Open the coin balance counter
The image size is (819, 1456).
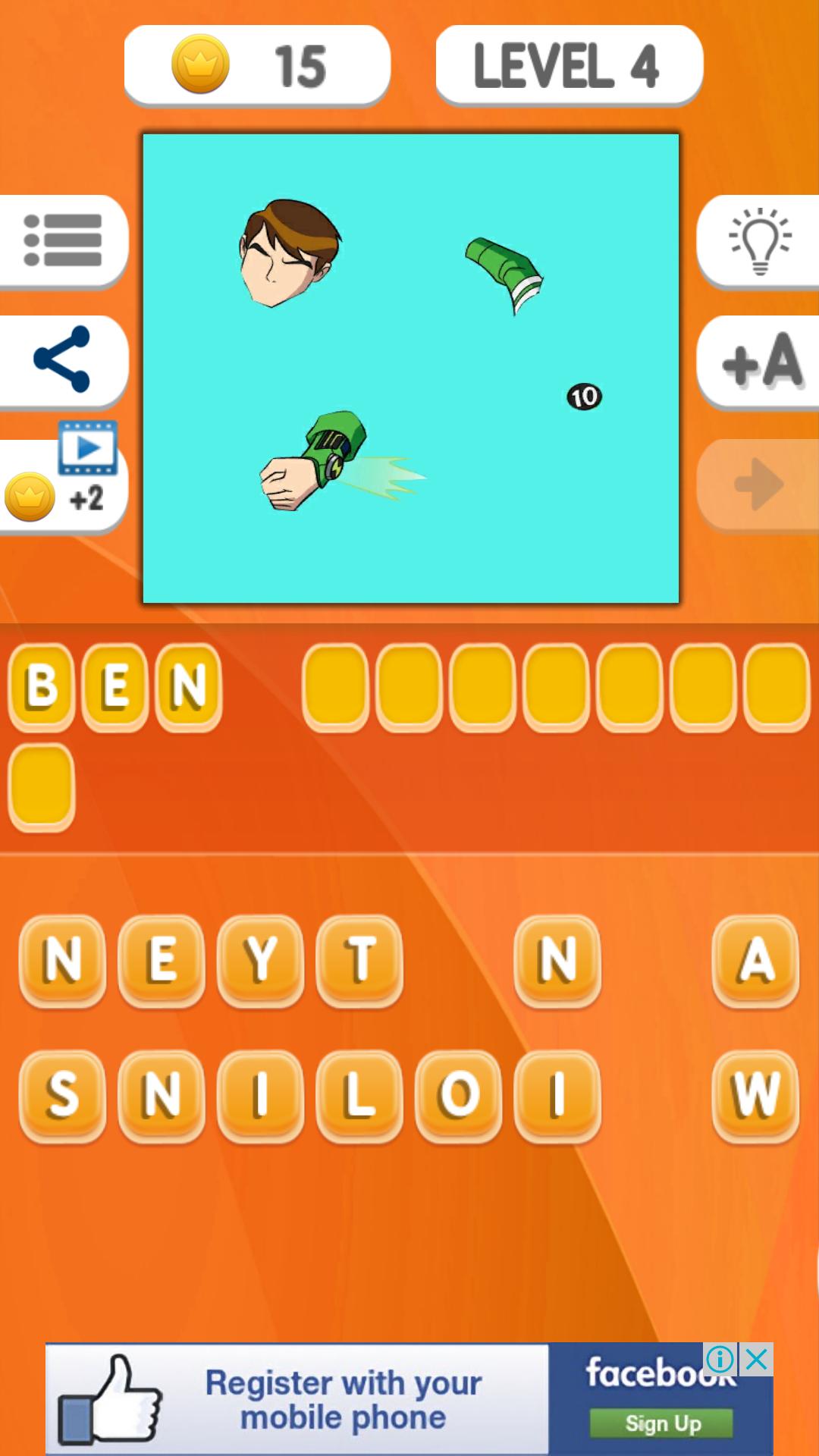[257, 65]
